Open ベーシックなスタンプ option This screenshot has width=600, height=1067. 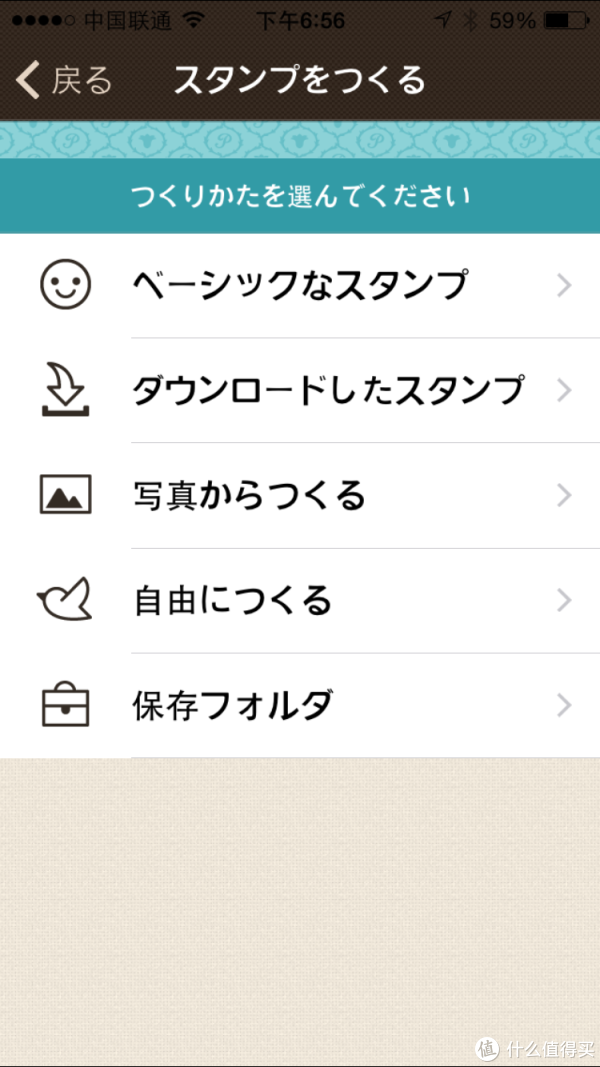[x=300, y=285]
